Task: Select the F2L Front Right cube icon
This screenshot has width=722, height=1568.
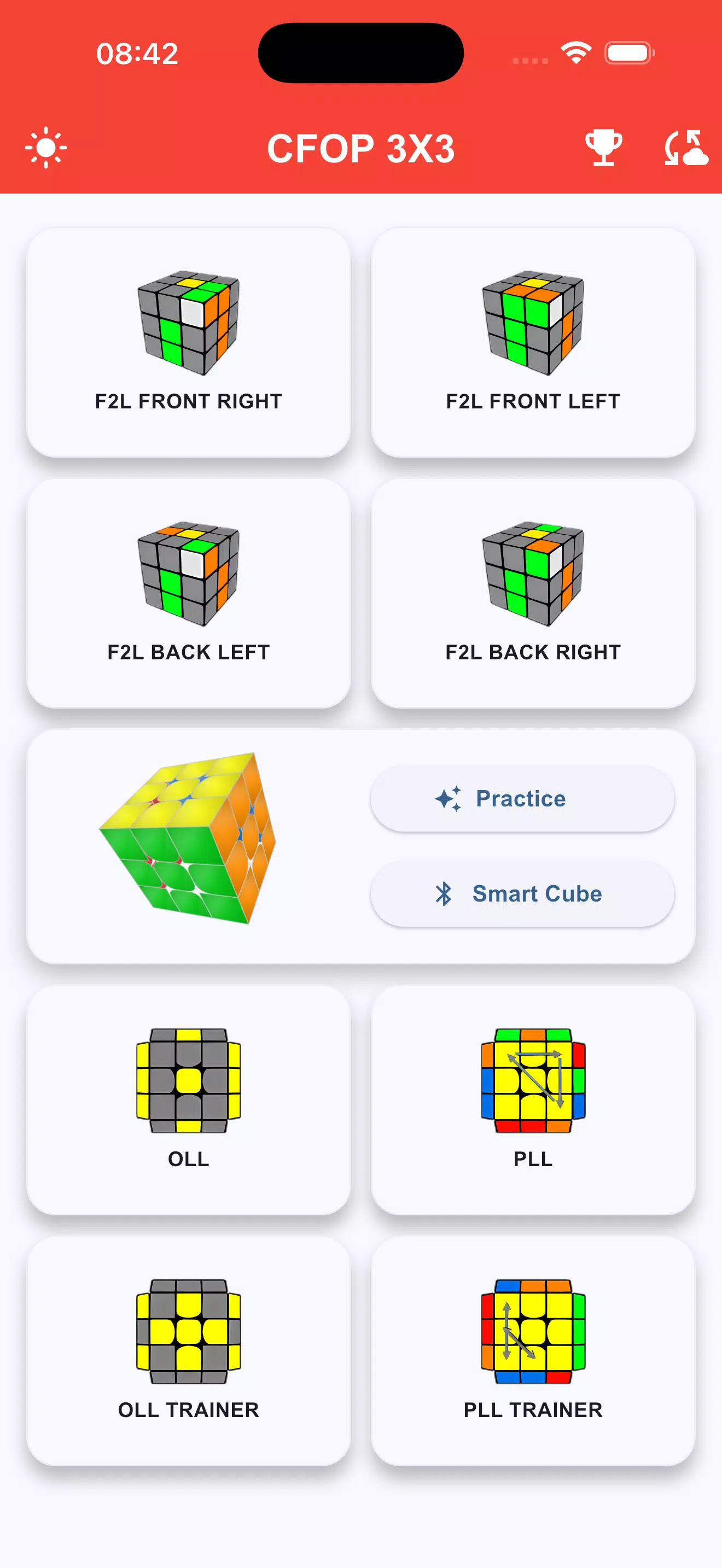Action: [x=188, y=323]
